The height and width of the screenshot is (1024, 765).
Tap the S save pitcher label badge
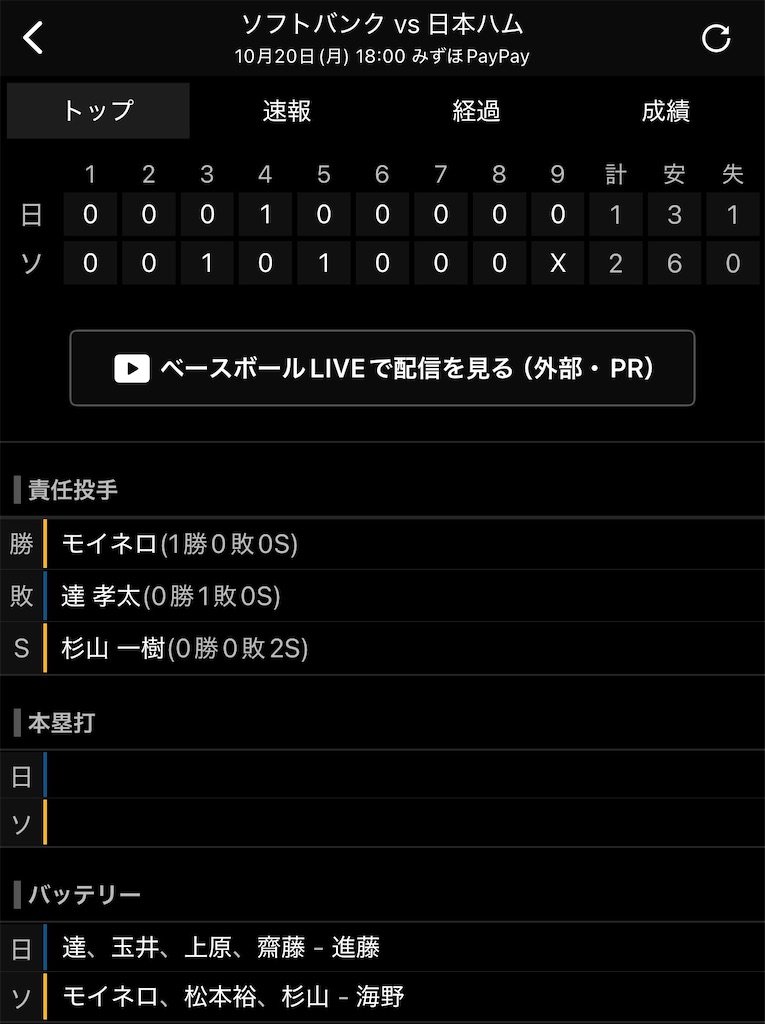19,649
